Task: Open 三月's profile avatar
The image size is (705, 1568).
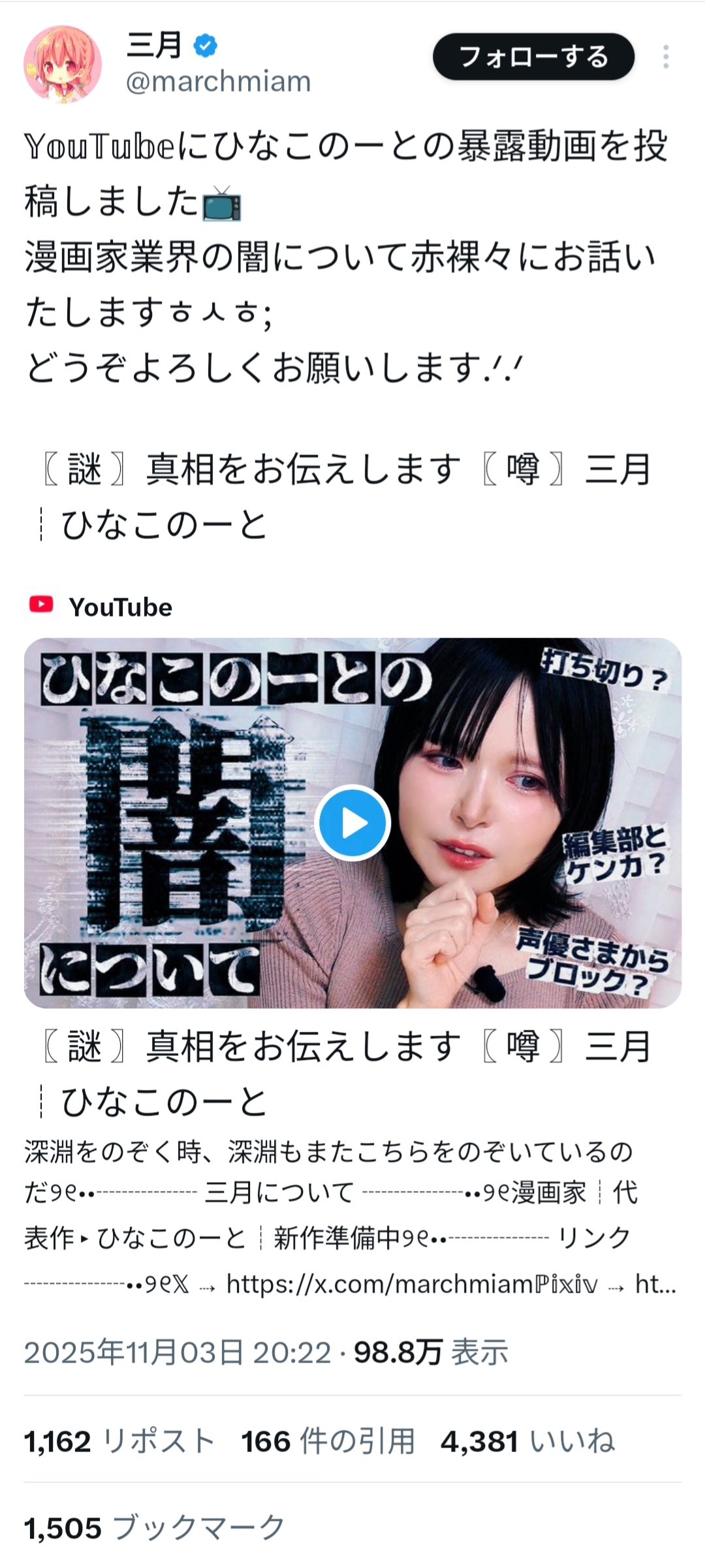Action: pos(63,64)
